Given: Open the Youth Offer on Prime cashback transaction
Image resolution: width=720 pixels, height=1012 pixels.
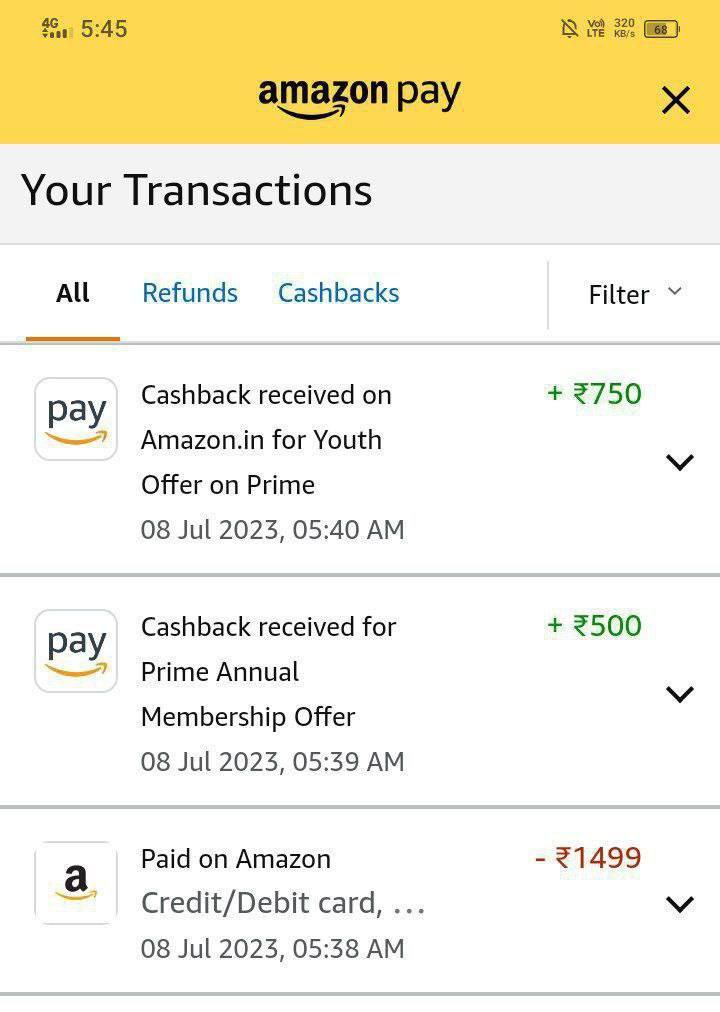Looking at the screenshot, I should [x=266, y=440].
